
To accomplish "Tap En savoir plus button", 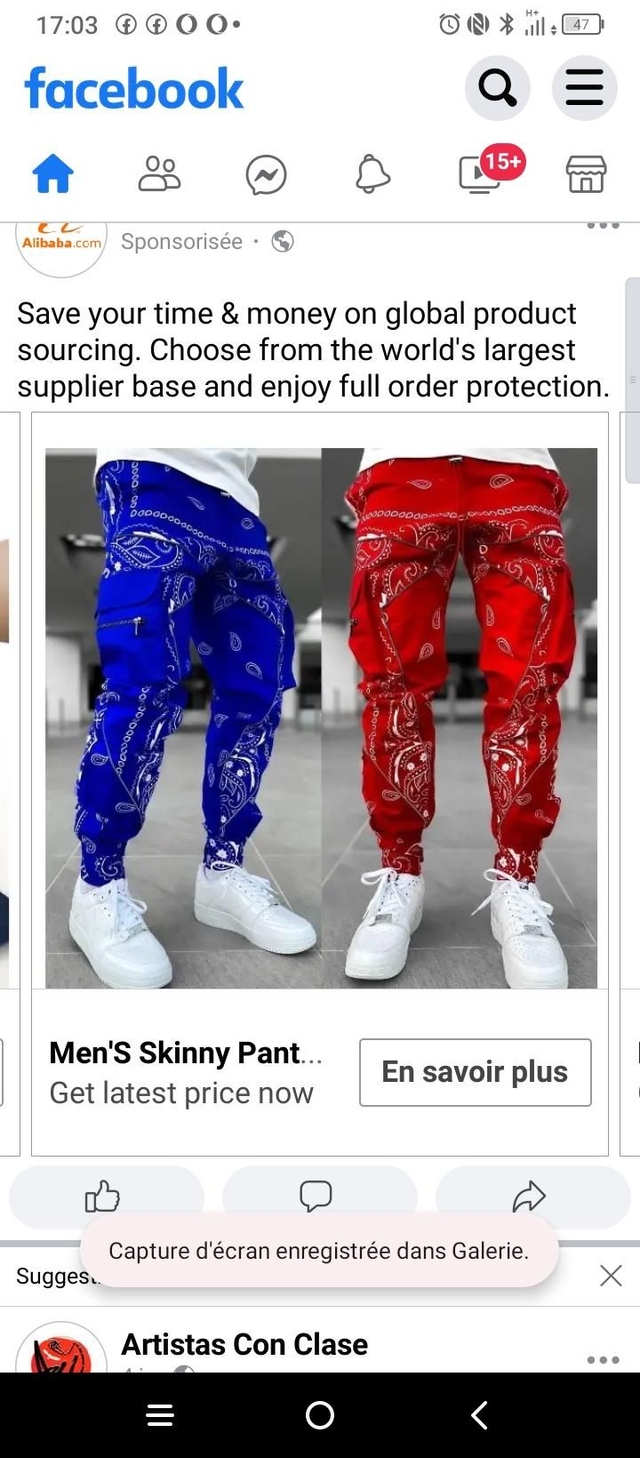I will [475, 1072].
